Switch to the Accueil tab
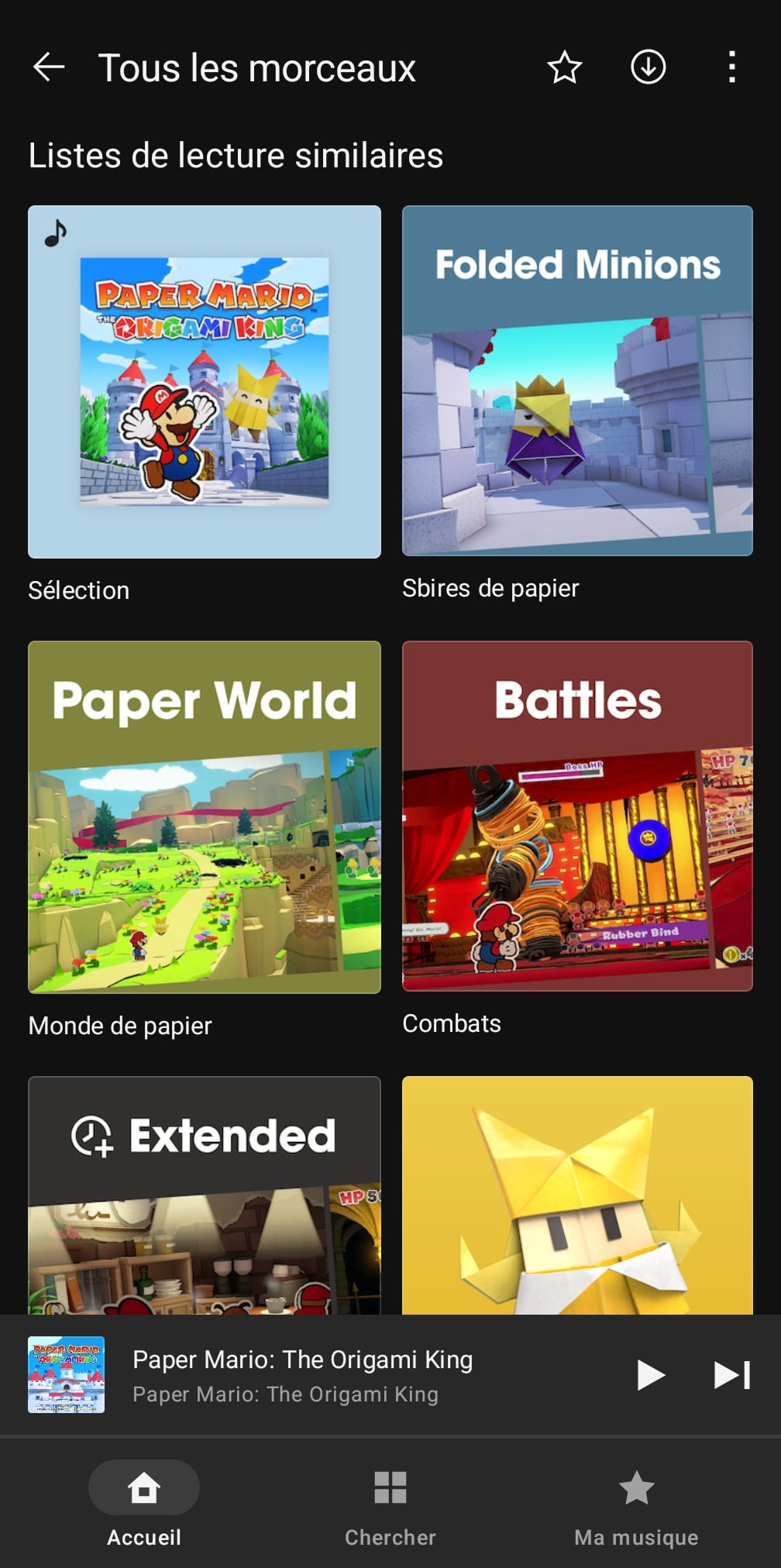 click(x=144, y=1504)
